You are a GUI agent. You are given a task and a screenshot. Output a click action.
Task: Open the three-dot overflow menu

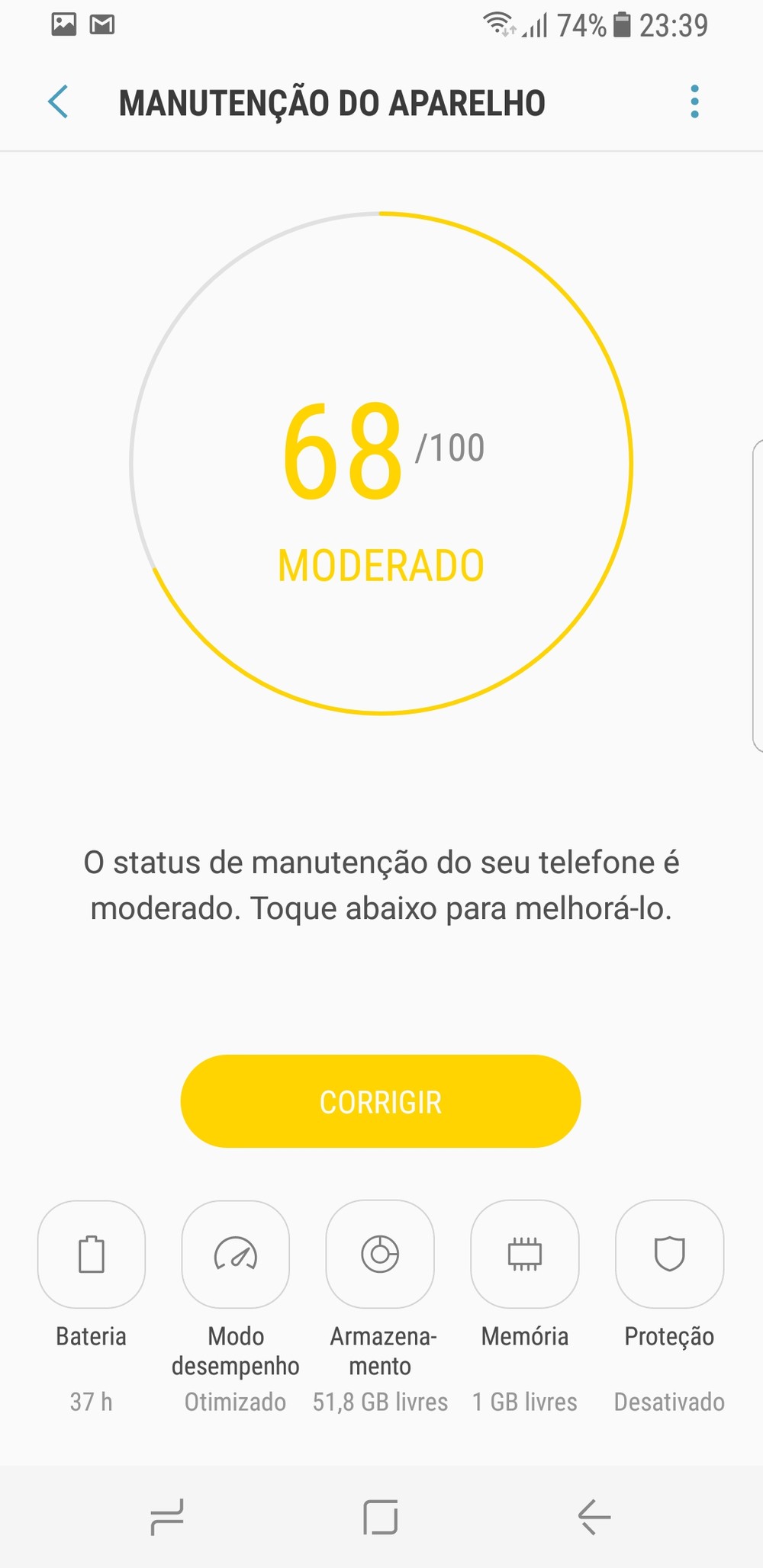694,102
